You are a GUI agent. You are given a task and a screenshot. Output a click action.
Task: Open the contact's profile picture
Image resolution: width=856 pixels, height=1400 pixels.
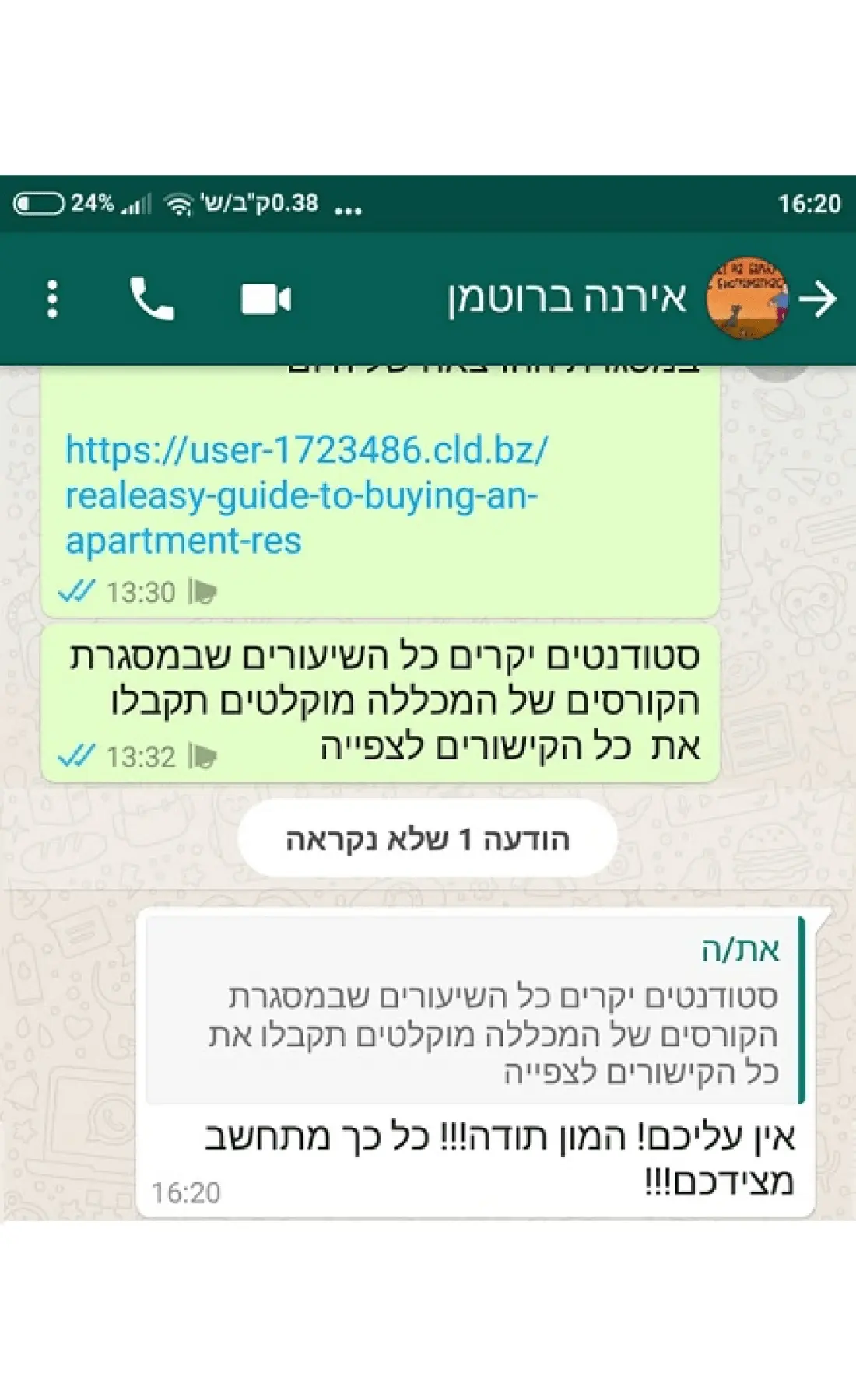pyautogui.click(x=747, y=299)
